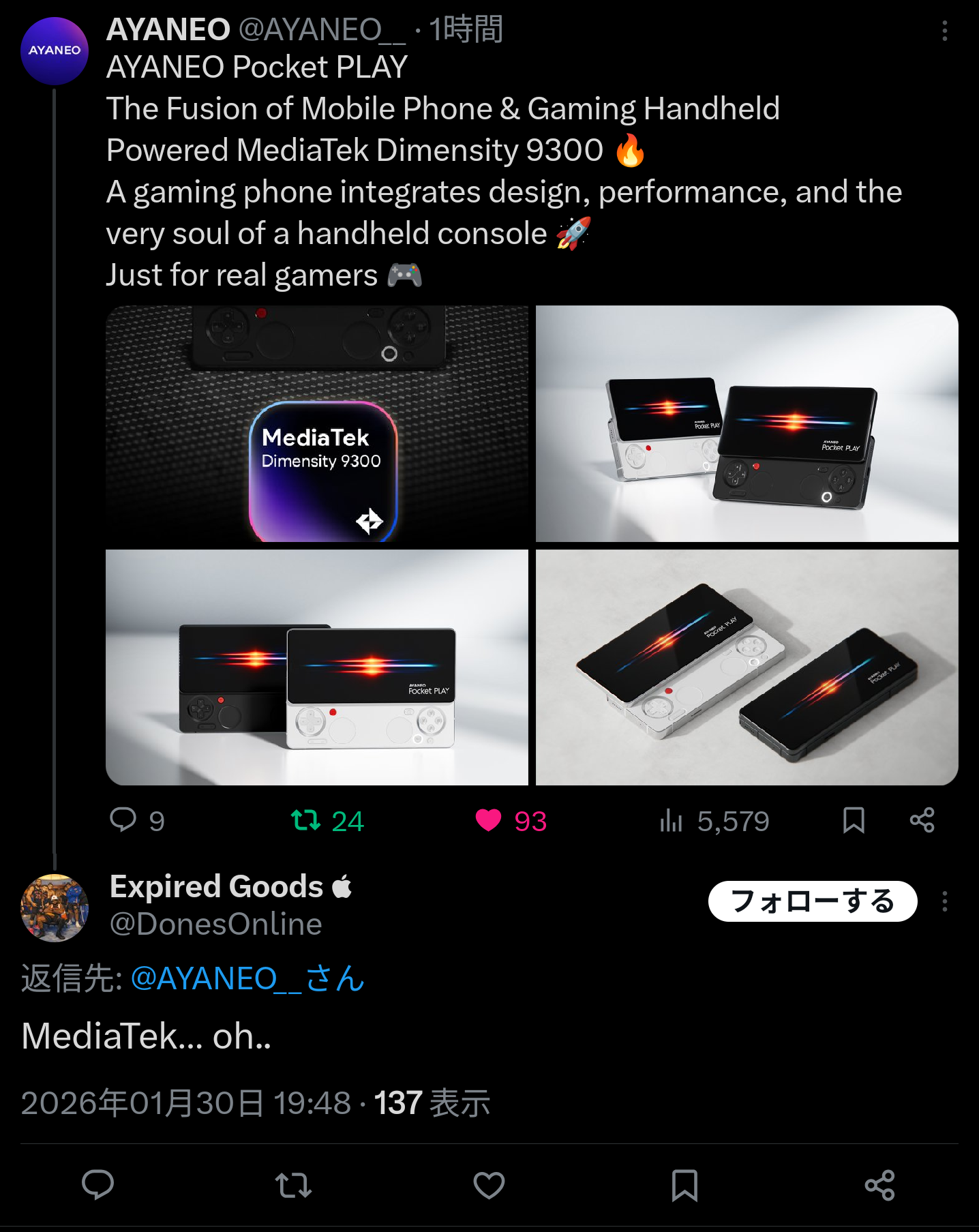
Task: View the MediaTek Dimensity 9300 image
Action: 317,423
